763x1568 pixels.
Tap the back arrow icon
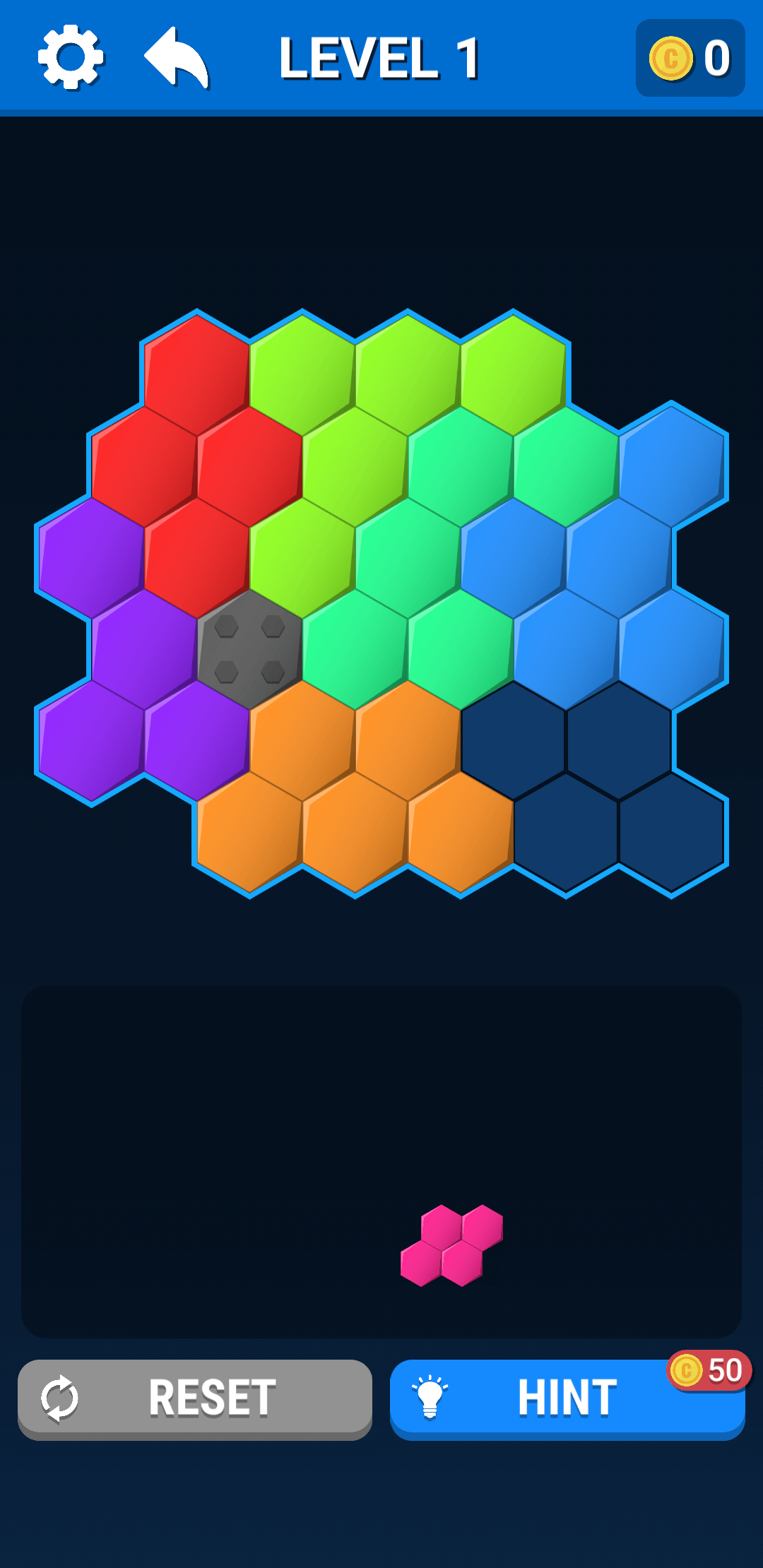(177, 58)
